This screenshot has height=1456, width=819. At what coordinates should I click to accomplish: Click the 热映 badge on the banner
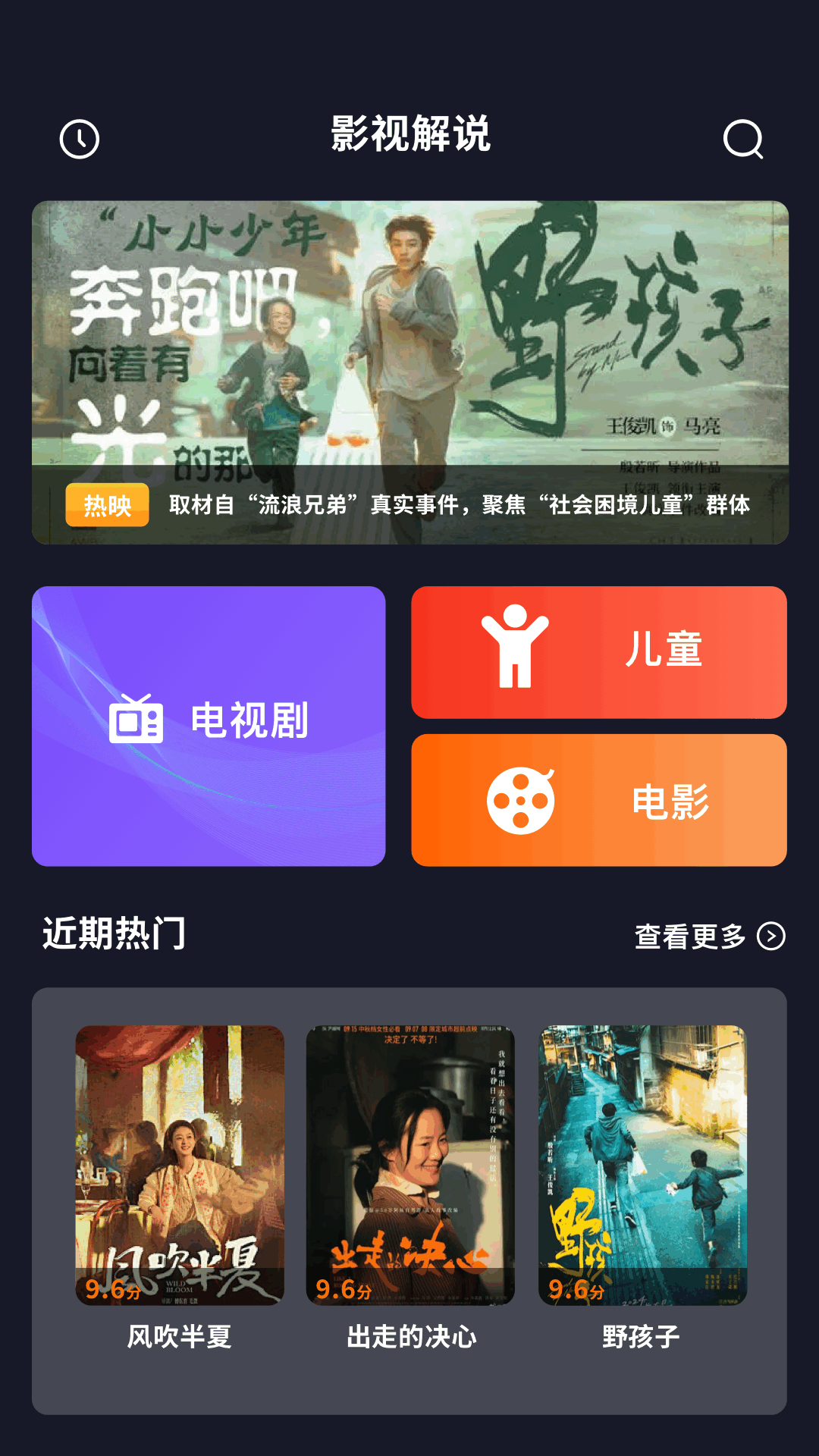click(x=107, y=506)
